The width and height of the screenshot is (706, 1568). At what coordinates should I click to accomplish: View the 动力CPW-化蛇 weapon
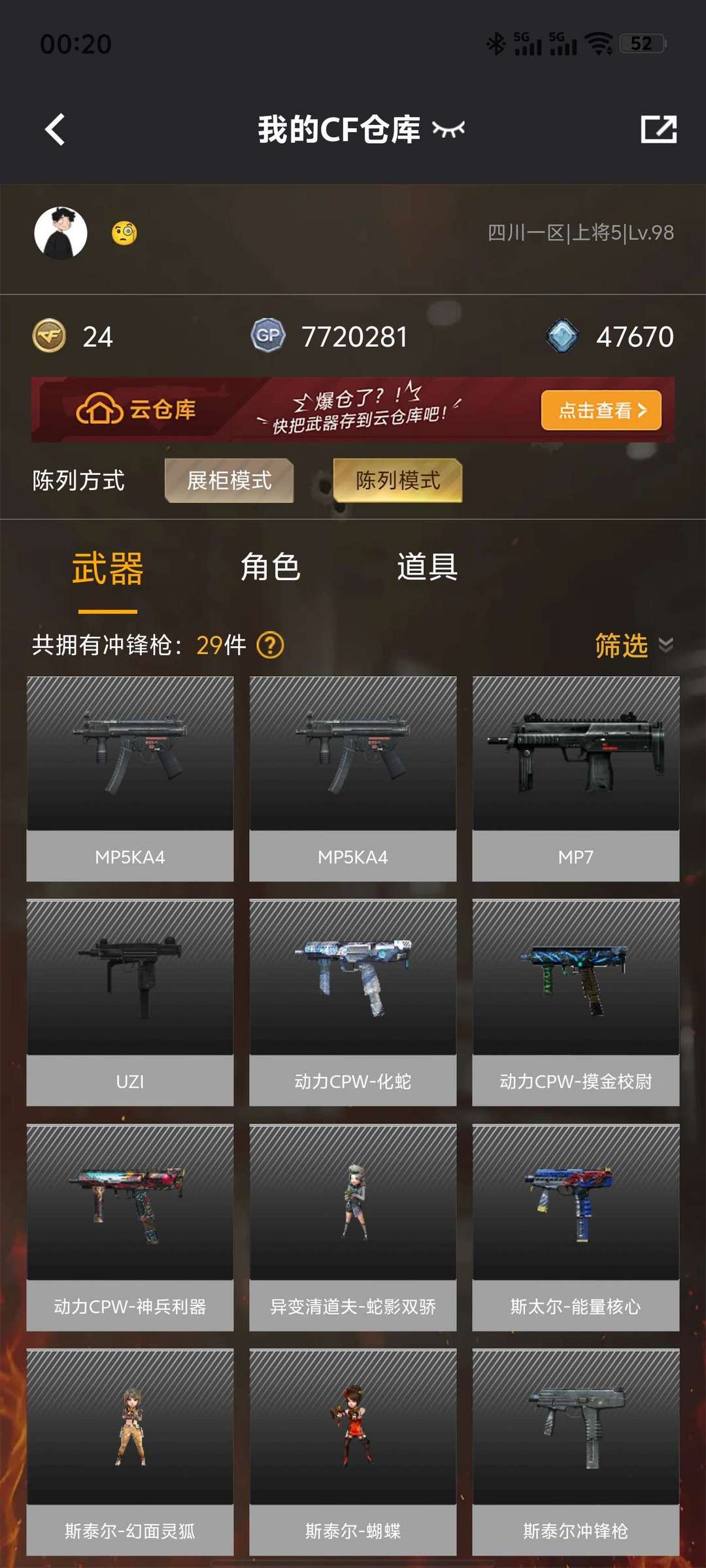[x=353, y=1003]
